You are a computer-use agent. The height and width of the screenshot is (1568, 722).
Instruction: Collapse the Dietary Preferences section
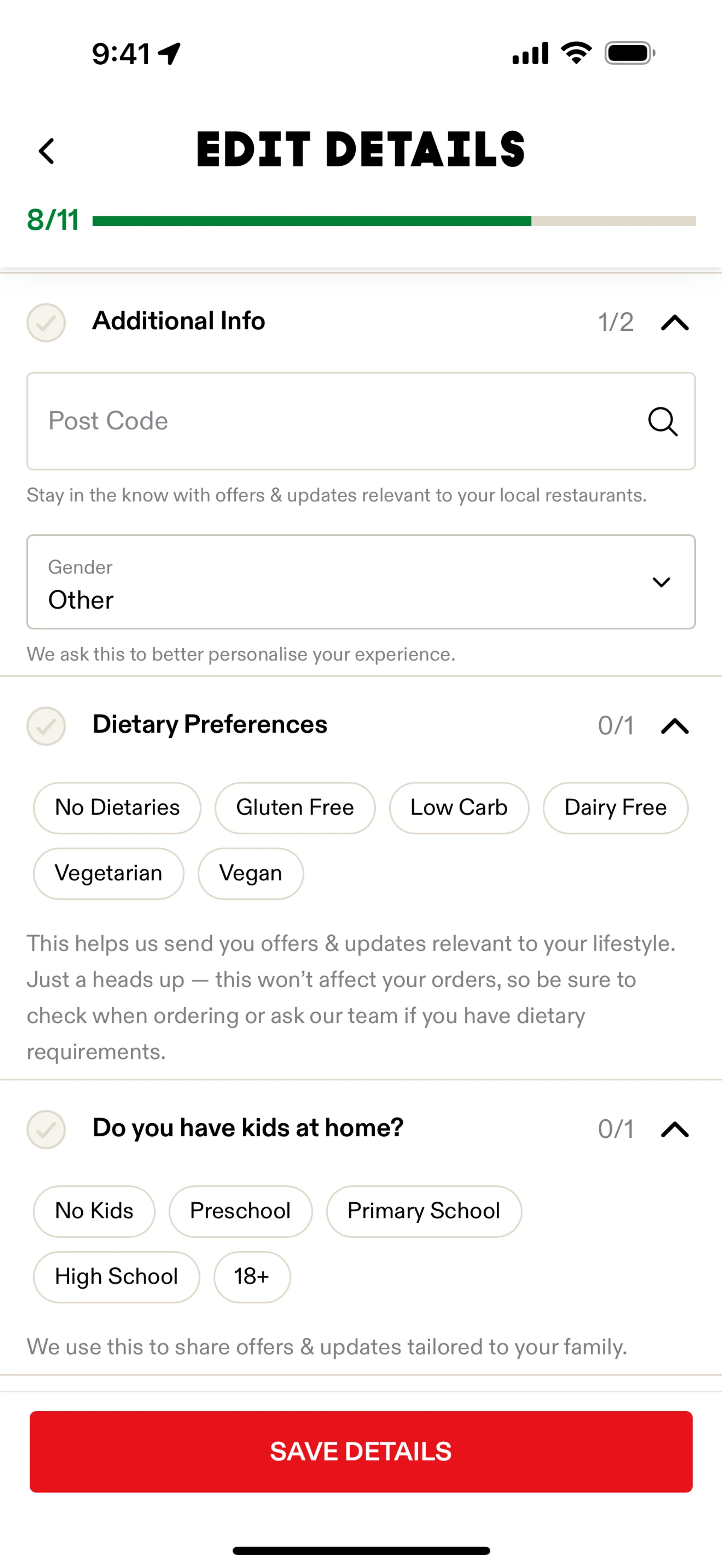point(675,726)
